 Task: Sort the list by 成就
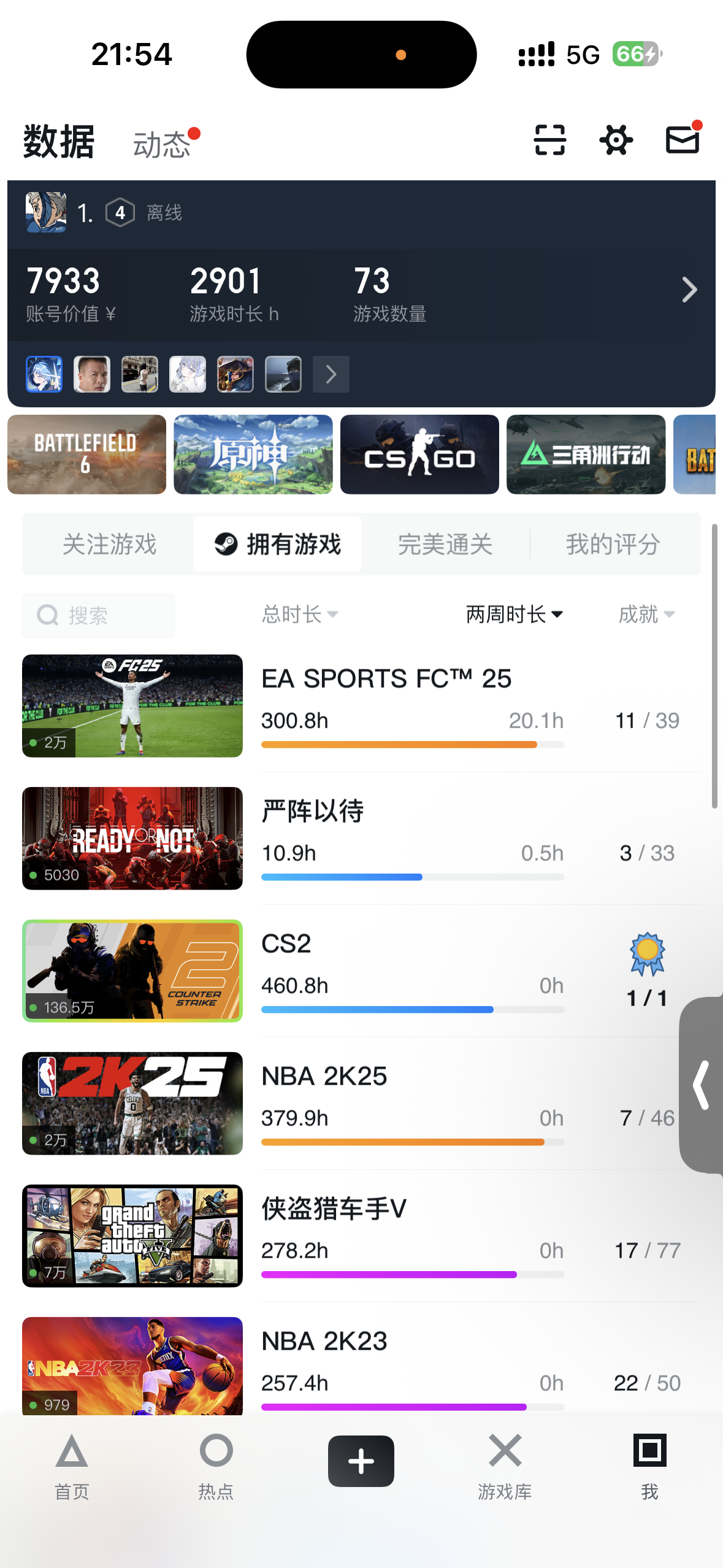point(646,614)
